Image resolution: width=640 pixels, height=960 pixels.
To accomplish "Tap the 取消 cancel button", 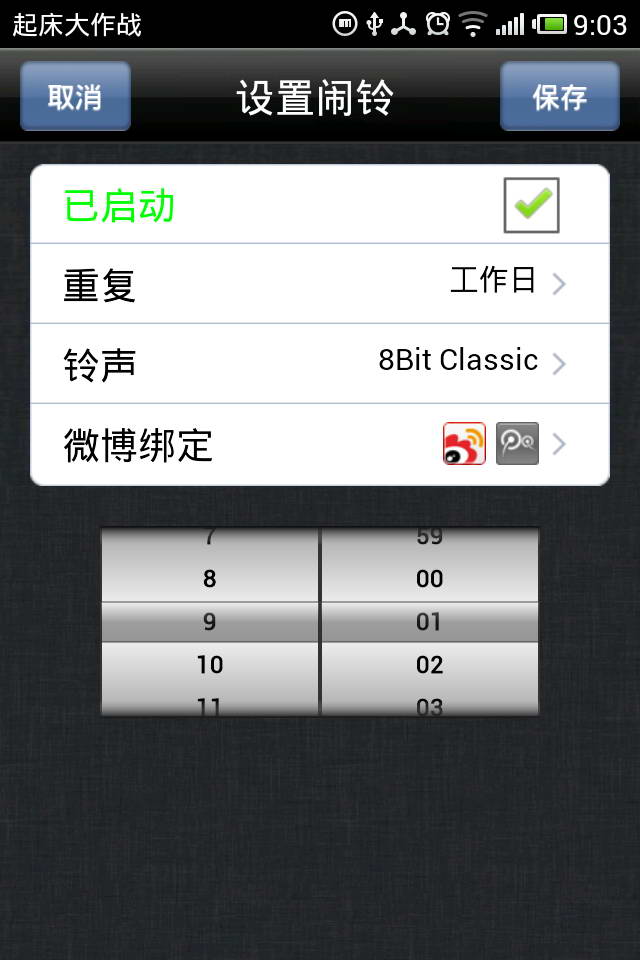I will coord(75,97).
